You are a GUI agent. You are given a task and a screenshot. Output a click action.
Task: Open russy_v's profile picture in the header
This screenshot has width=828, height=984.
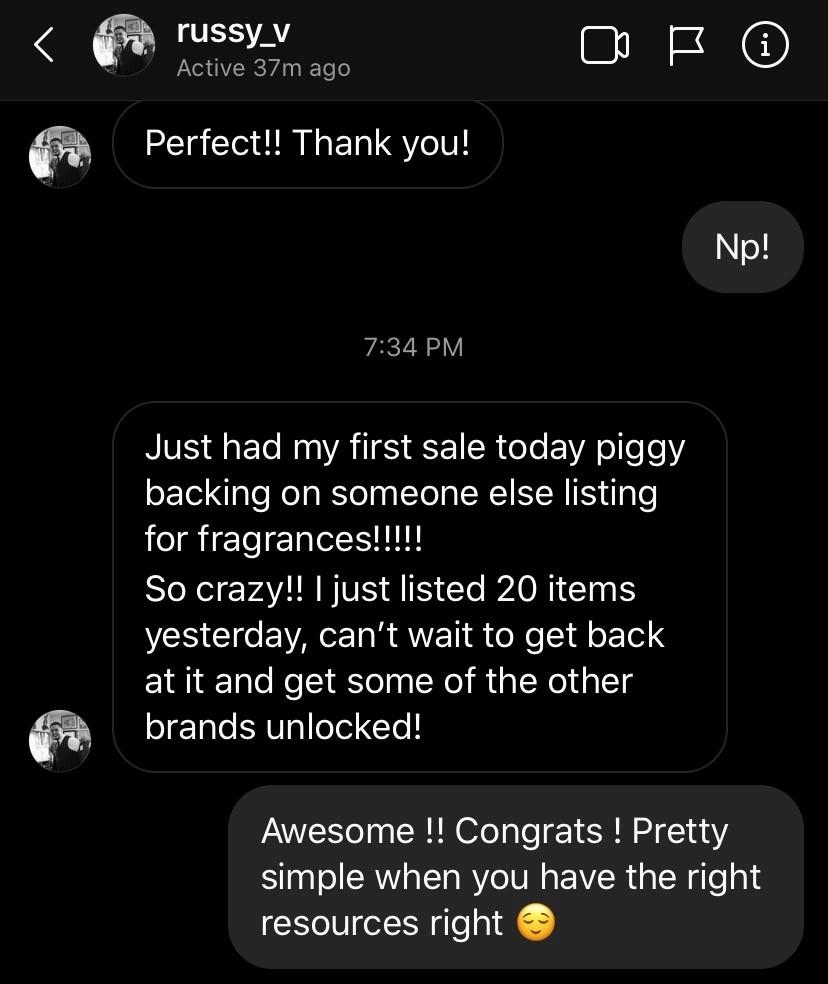[124, 46]
